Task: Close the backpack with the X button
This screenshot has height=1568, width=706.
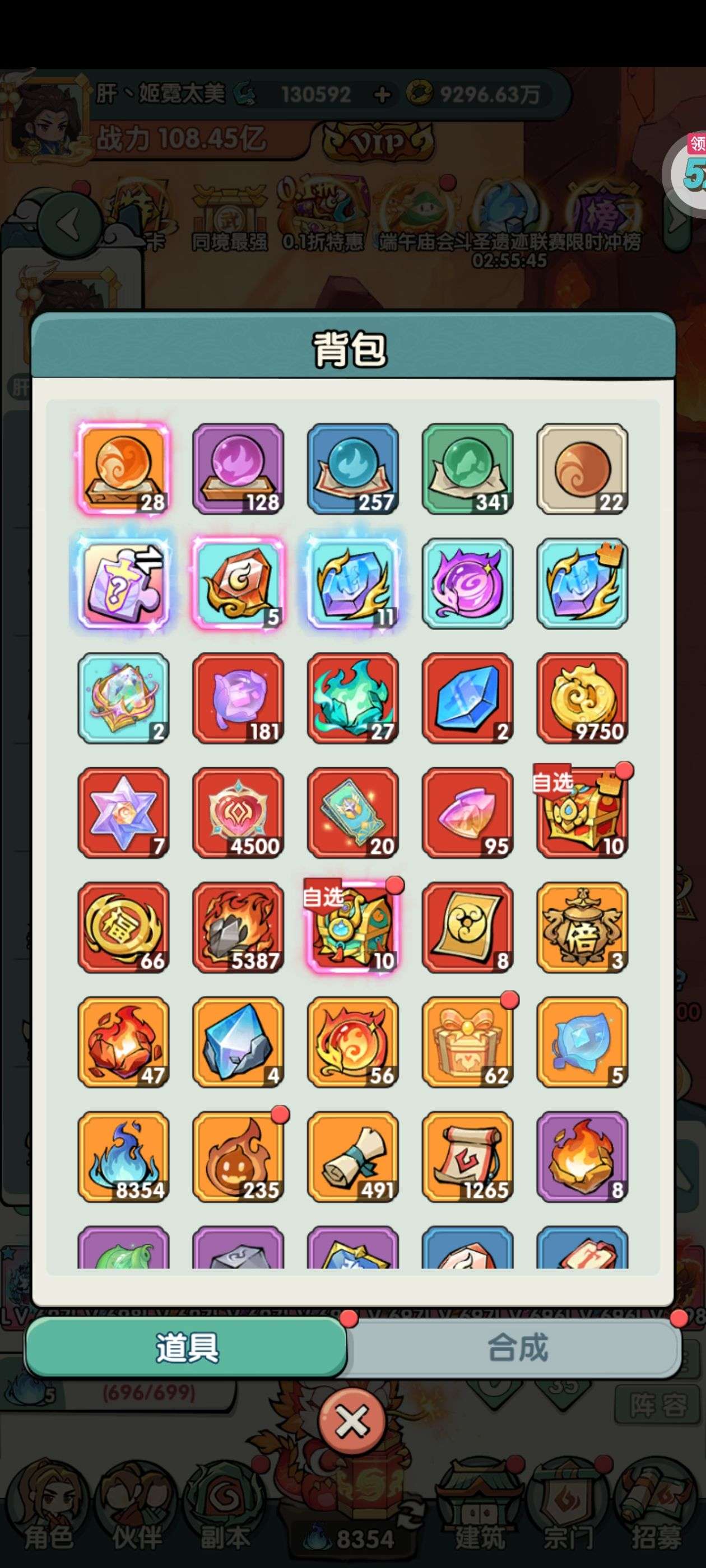Action: click(x=352, y=1422)
